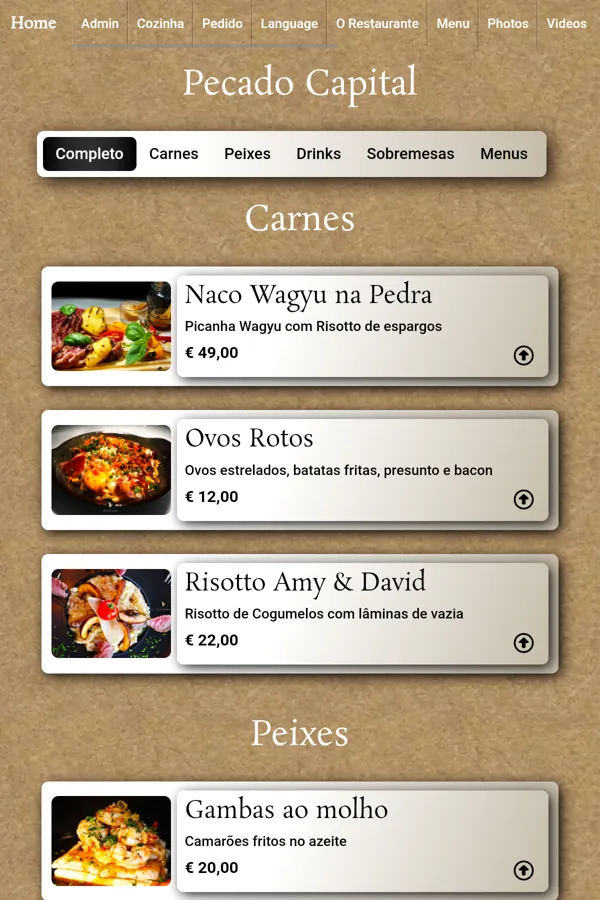Screen dimensions: 600x900
Task: Open the Ovos Rotos dish photo
Action: [111, 470]
